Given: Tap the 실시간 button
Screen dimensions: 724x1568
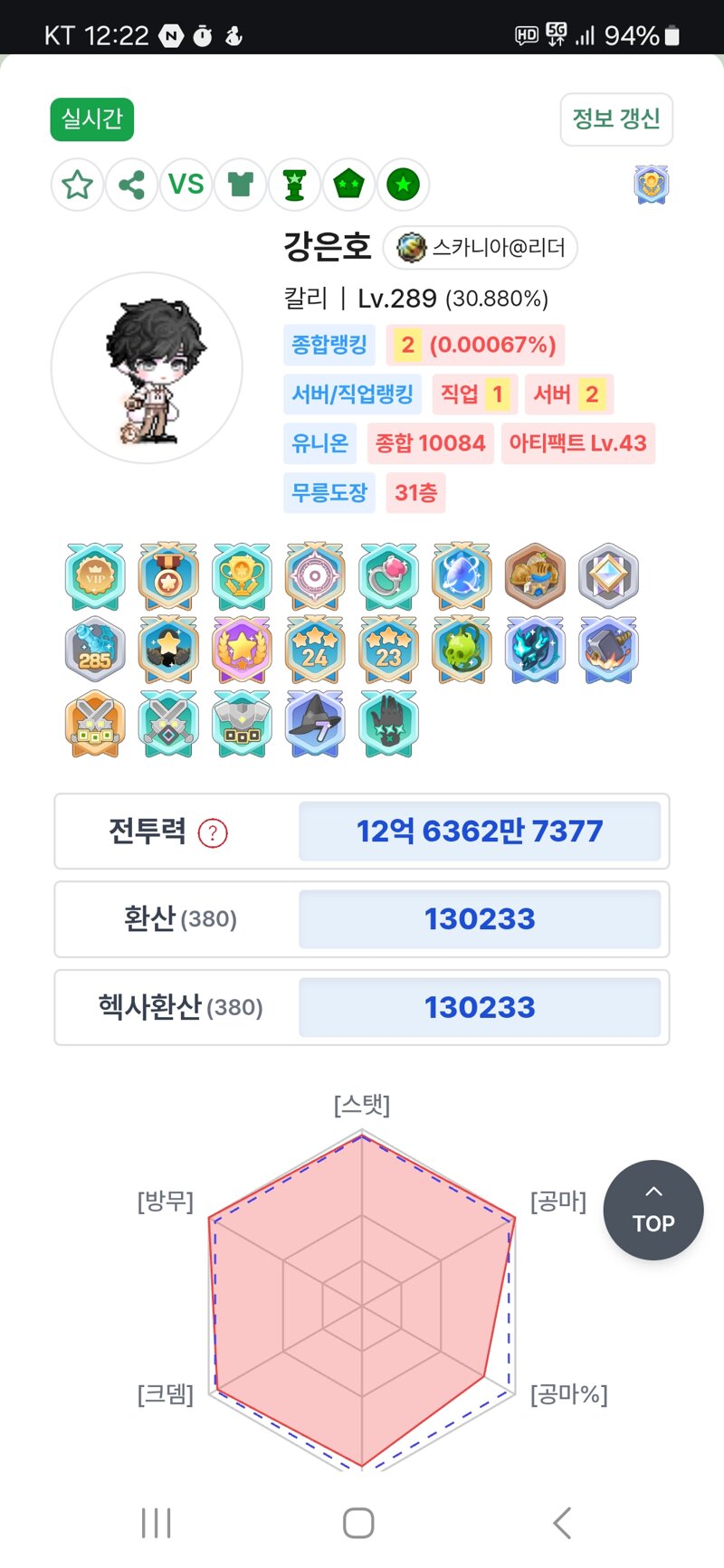Looking at the screenshot, I should point(91,119).
